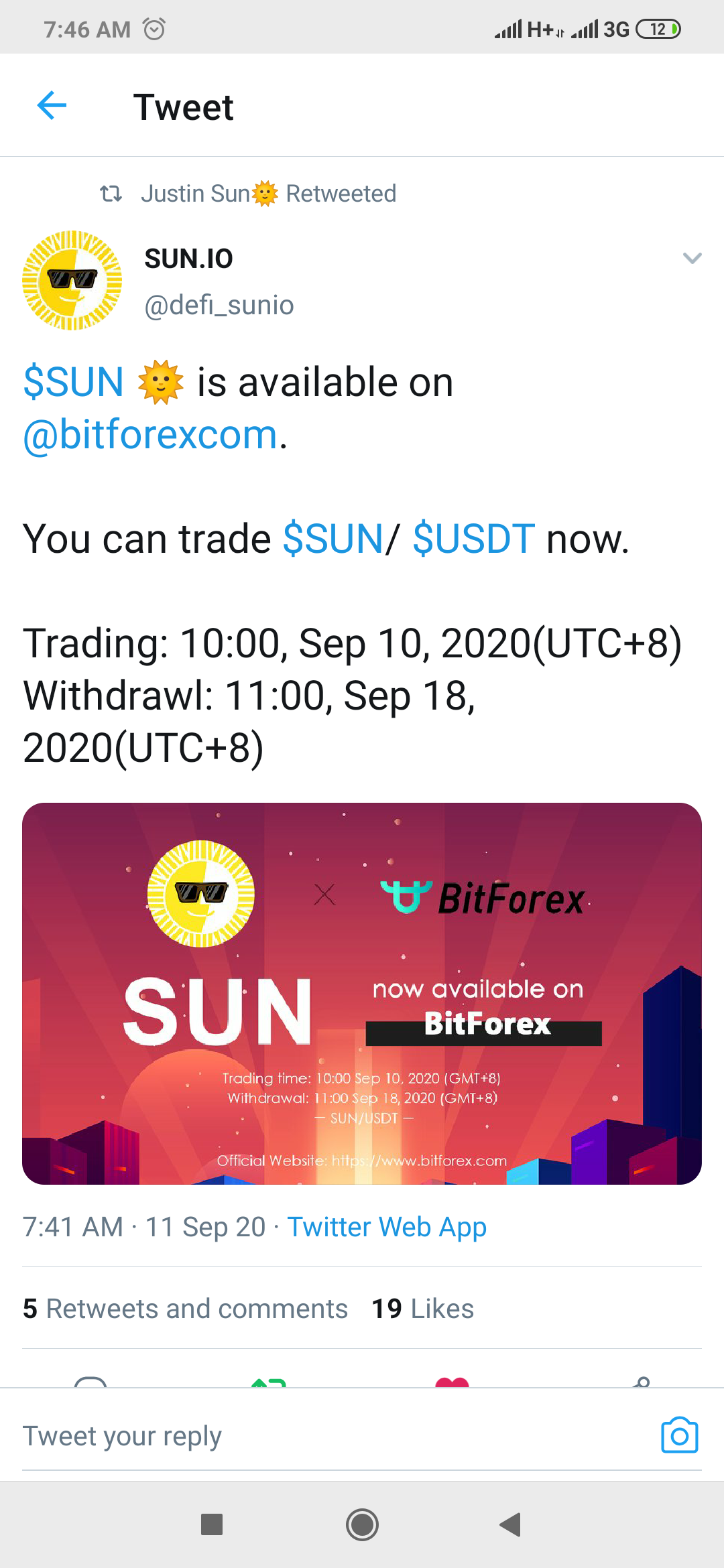Open the $USDT cashtag link
Viewport: 724px width, 1568px height.
coord(473,539)
